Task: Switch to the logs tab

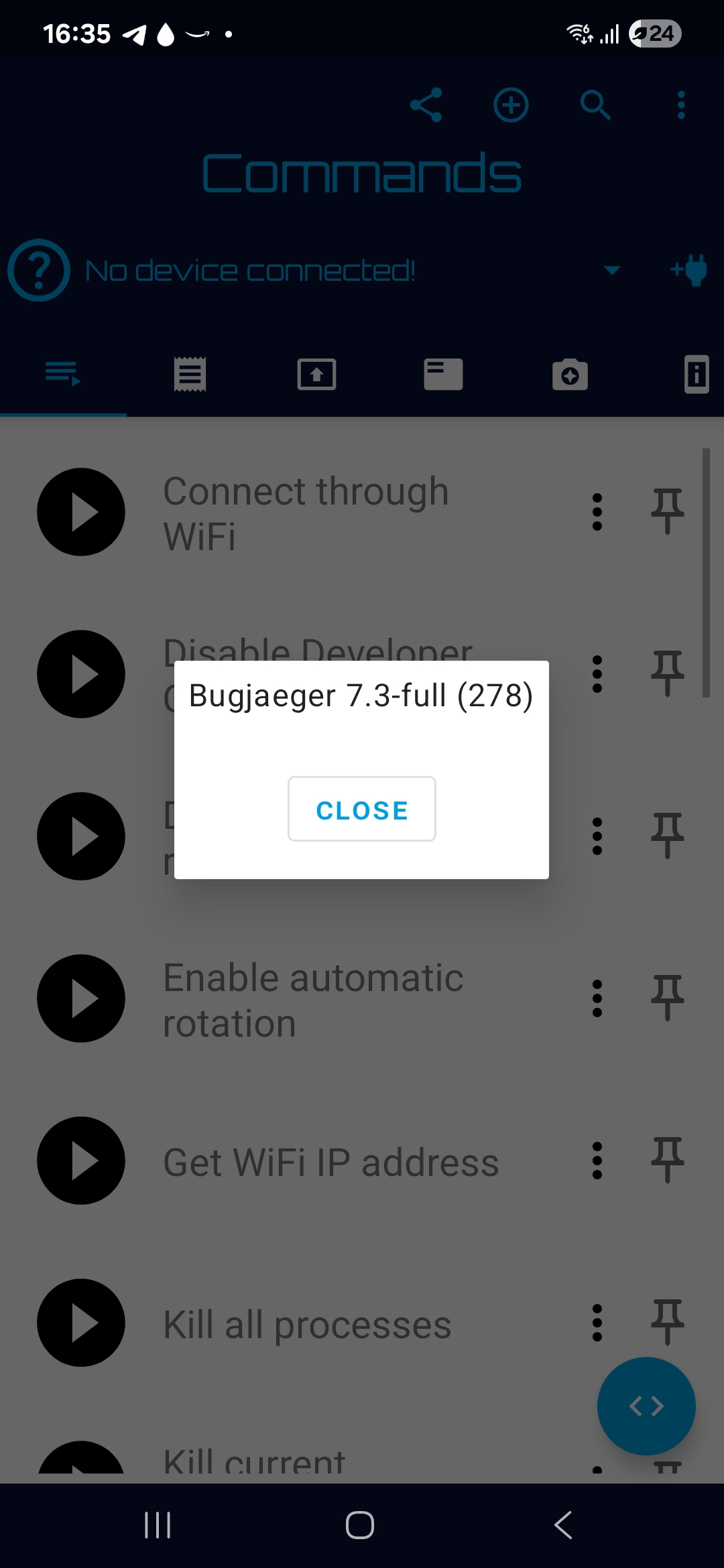Action: point(190,374)
